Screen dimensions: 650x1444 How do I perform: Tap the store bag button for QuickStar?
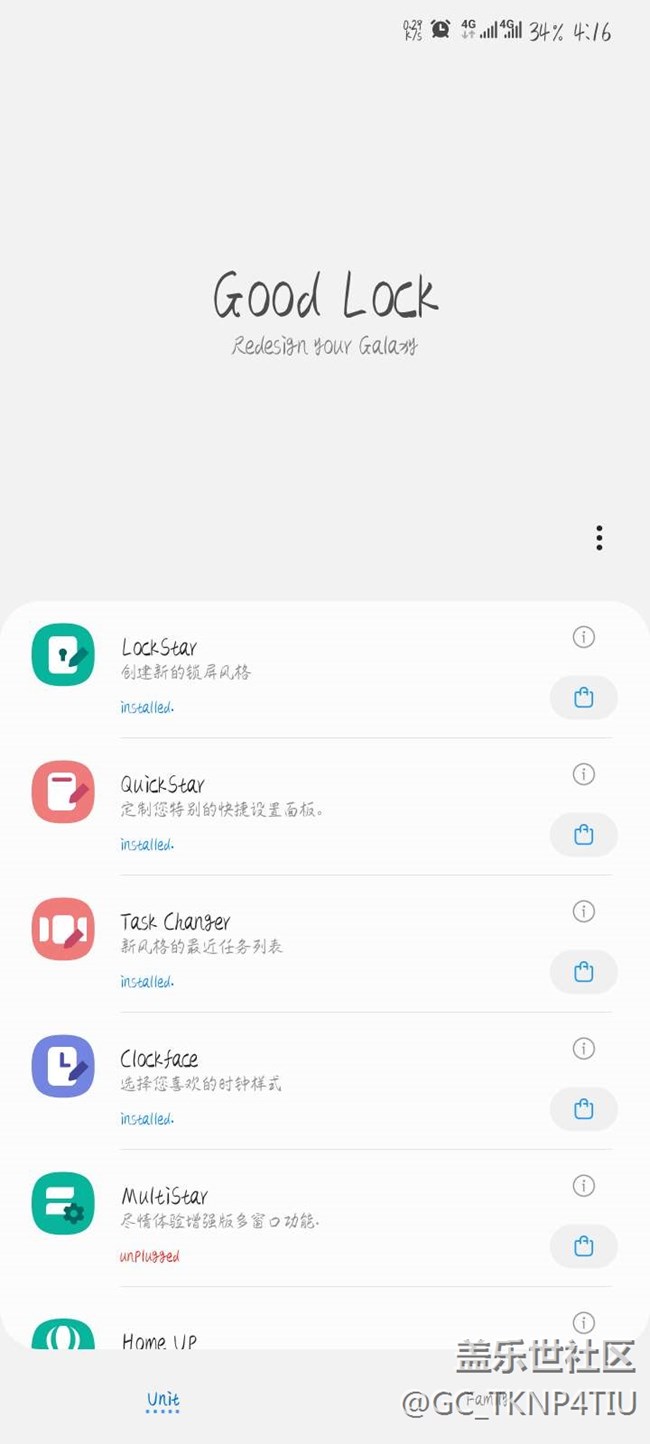(x=584, y=835)
